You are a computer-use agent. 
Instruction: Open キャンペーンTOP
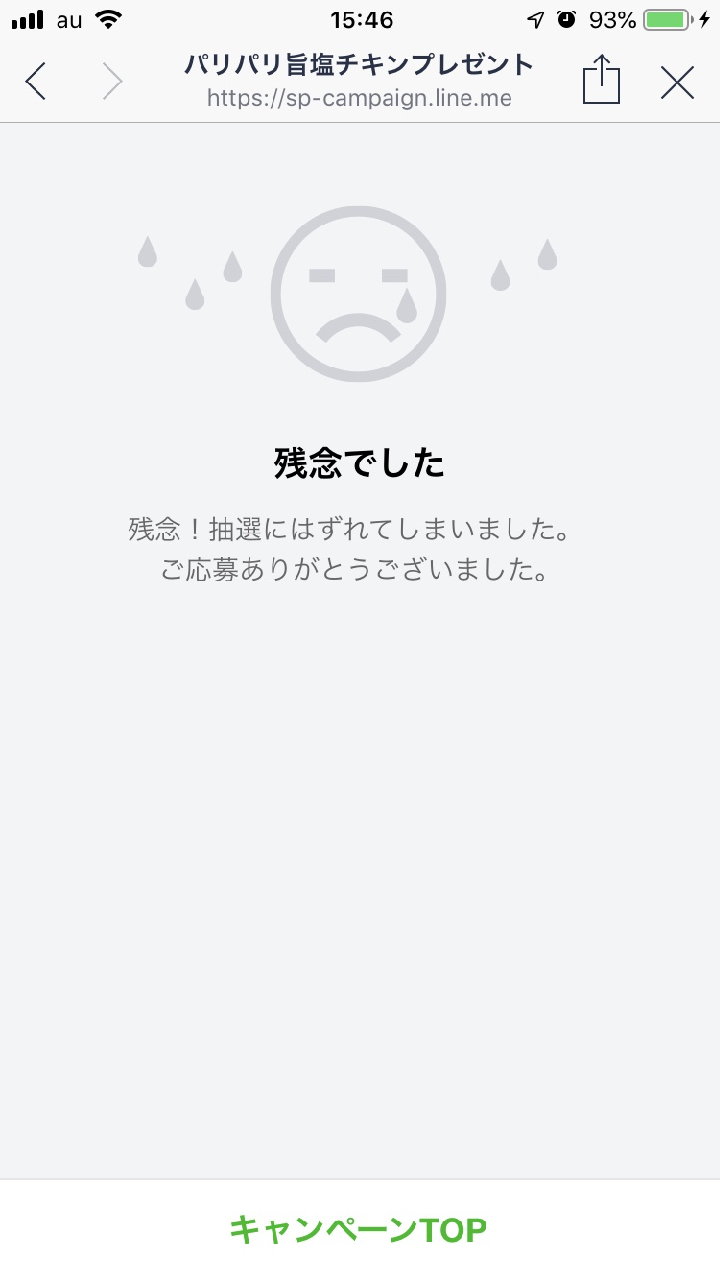358,1229
